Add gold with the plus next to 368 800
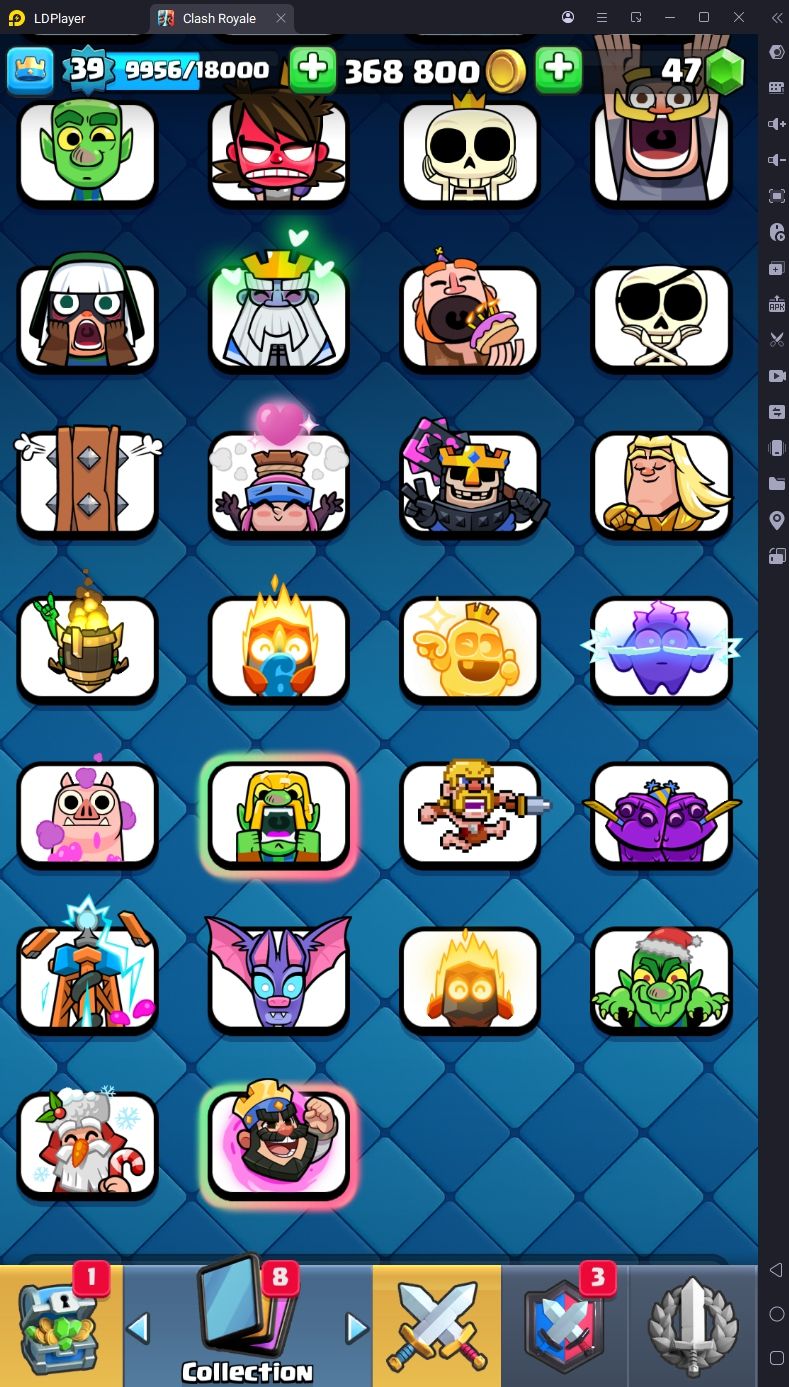The image size is (789, 1387). point(313,69)
